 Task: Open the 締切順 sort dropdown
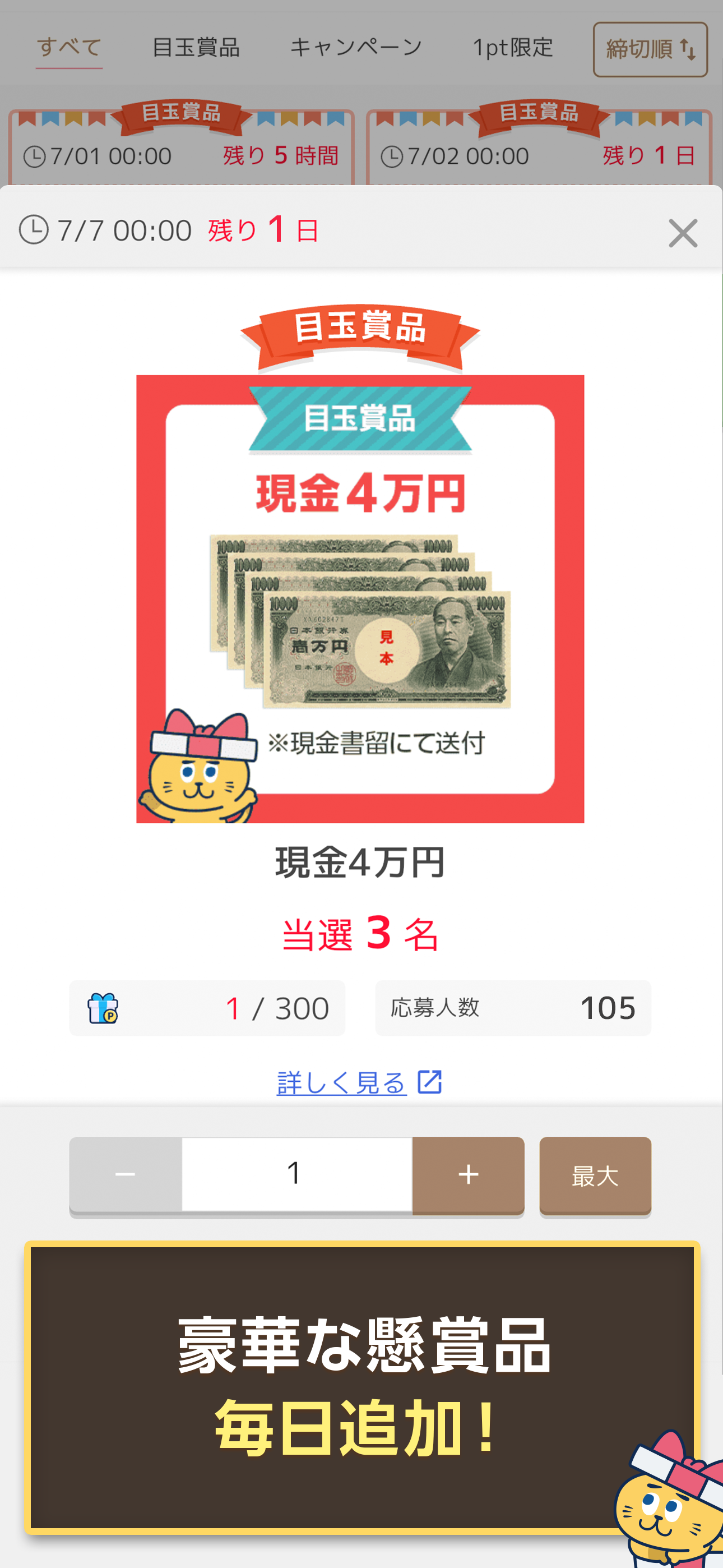650,49
